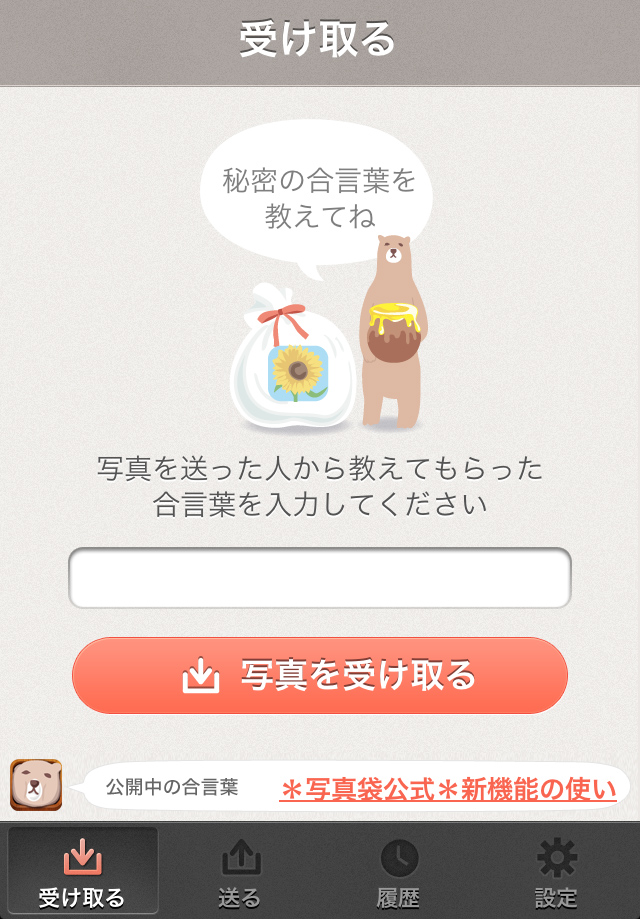The image size is (640, 919).
Task: Tap the 合言葉 password input field
Action: (x=319, y=578)
